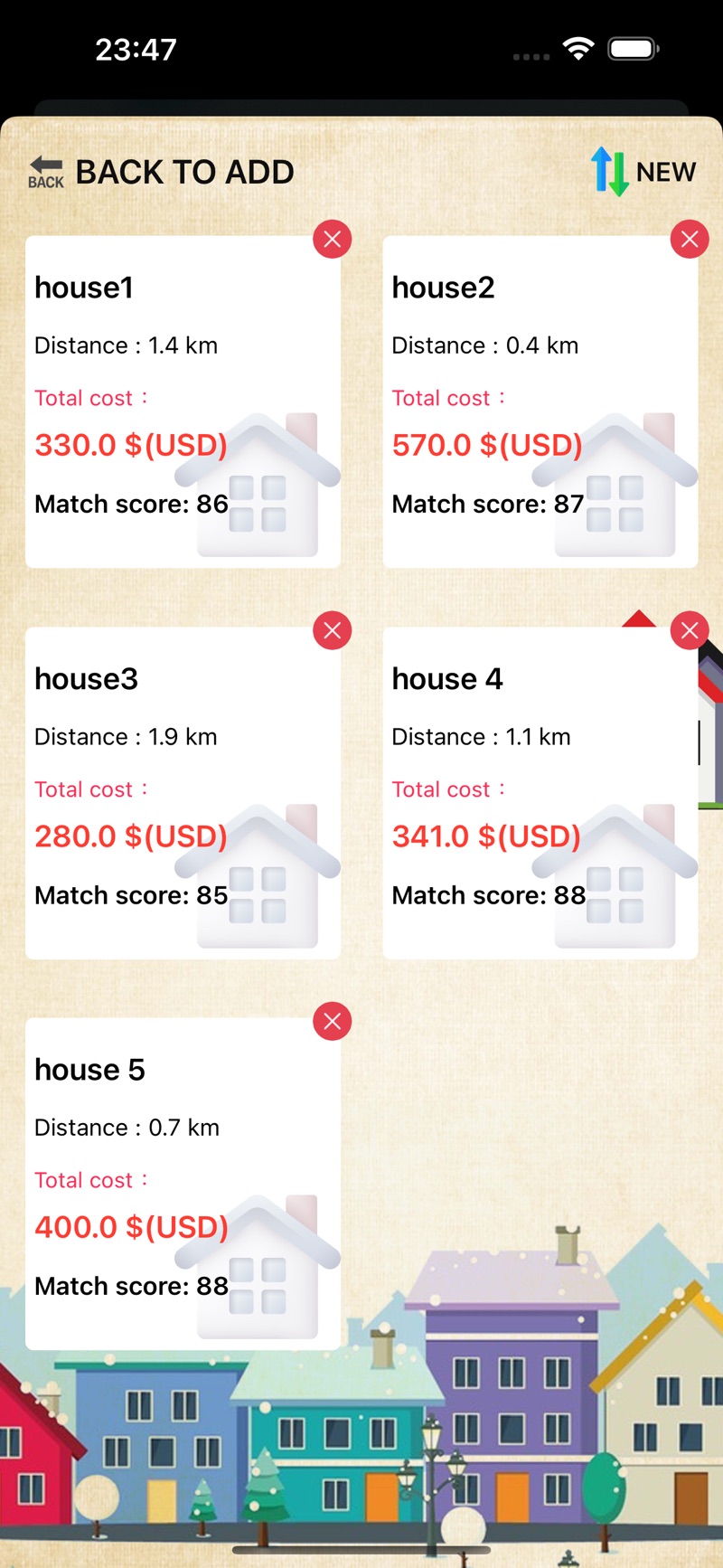This screenshot has height=1568, width=723.
Task: Delete house2 from the list
Action: tap(690, 240)
